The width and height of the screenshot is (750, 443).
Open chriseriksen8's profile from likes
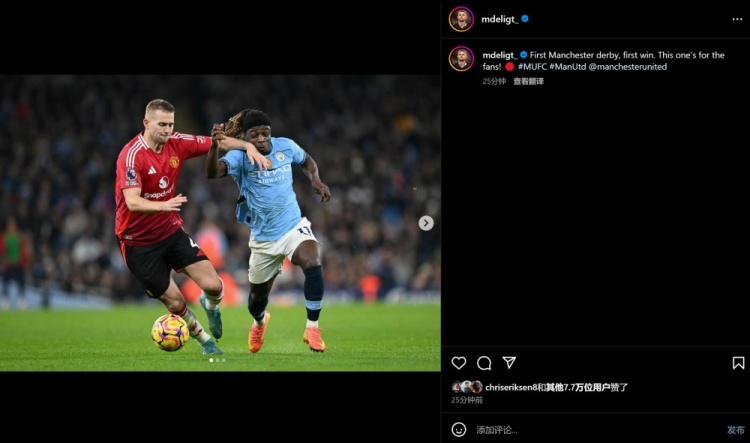click(510, 387)
